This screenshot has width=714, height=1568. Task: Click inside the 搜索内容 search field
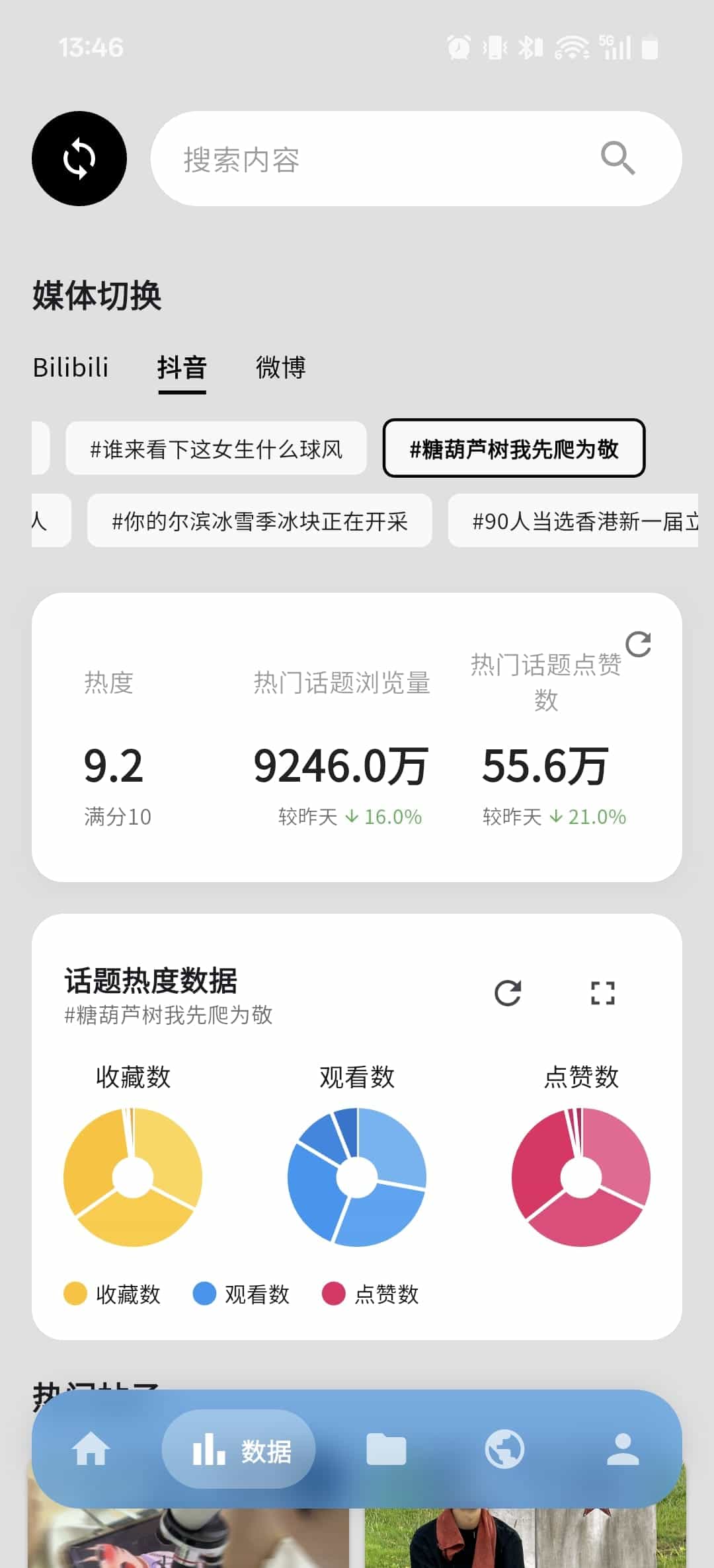pos(331,159)
